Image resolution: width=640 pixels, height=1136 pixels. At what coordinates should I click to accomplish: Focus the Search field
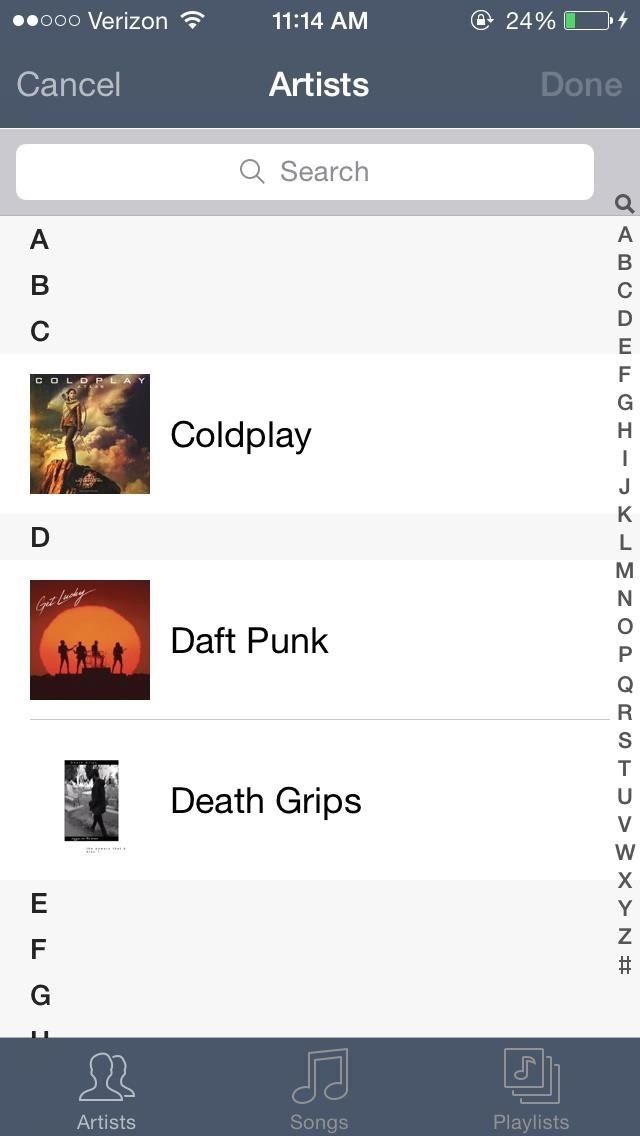(305, 172)
